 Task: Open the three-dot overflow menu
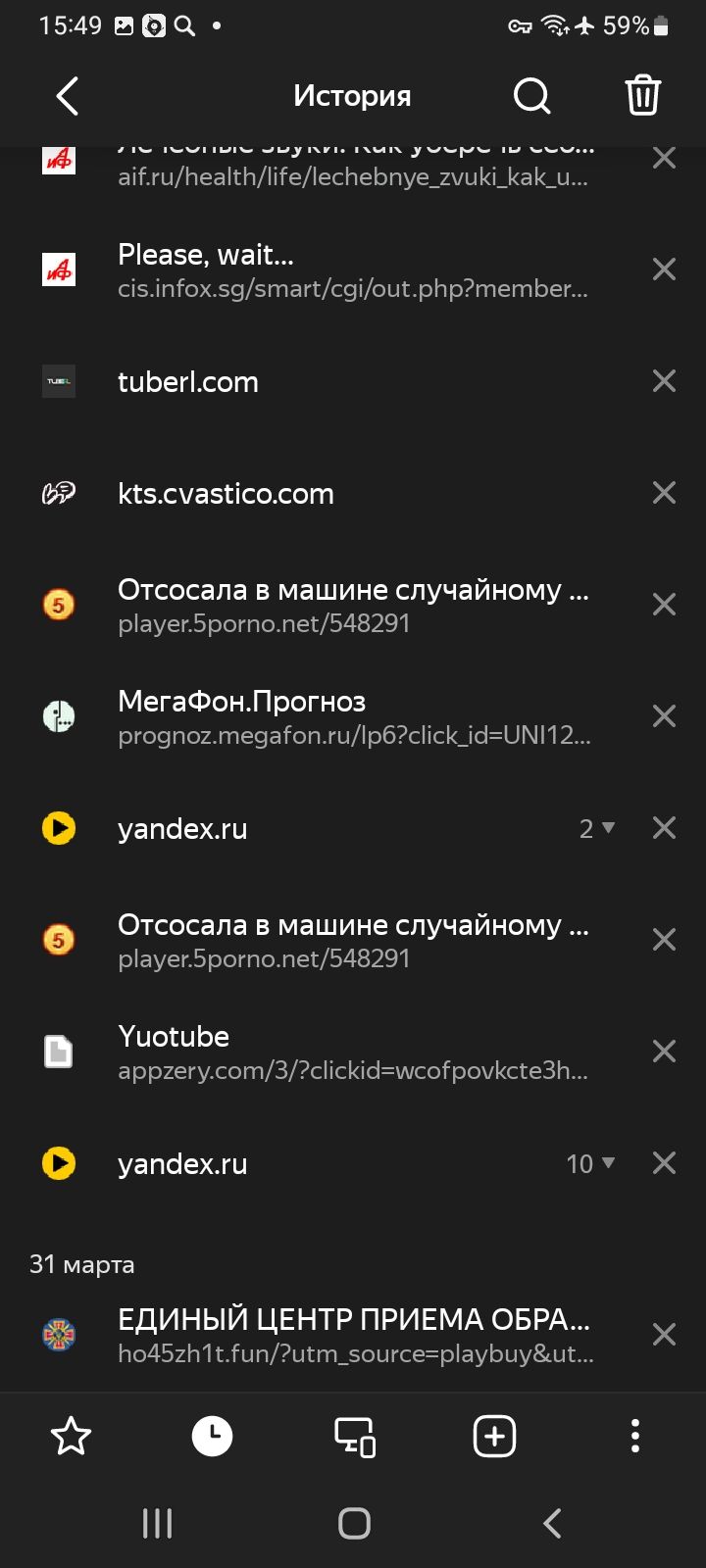tap(635, 1437)
